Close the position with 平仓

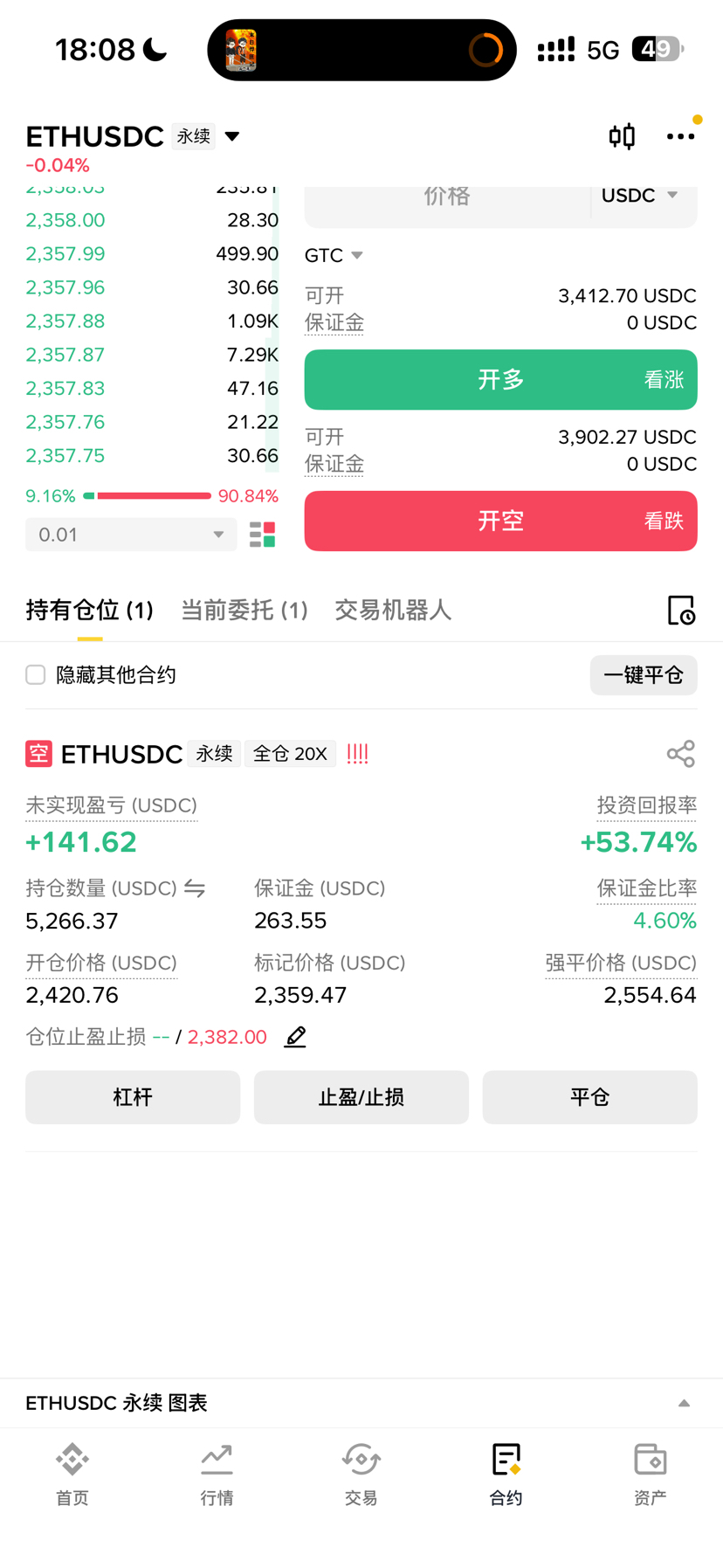point(589,1097)
